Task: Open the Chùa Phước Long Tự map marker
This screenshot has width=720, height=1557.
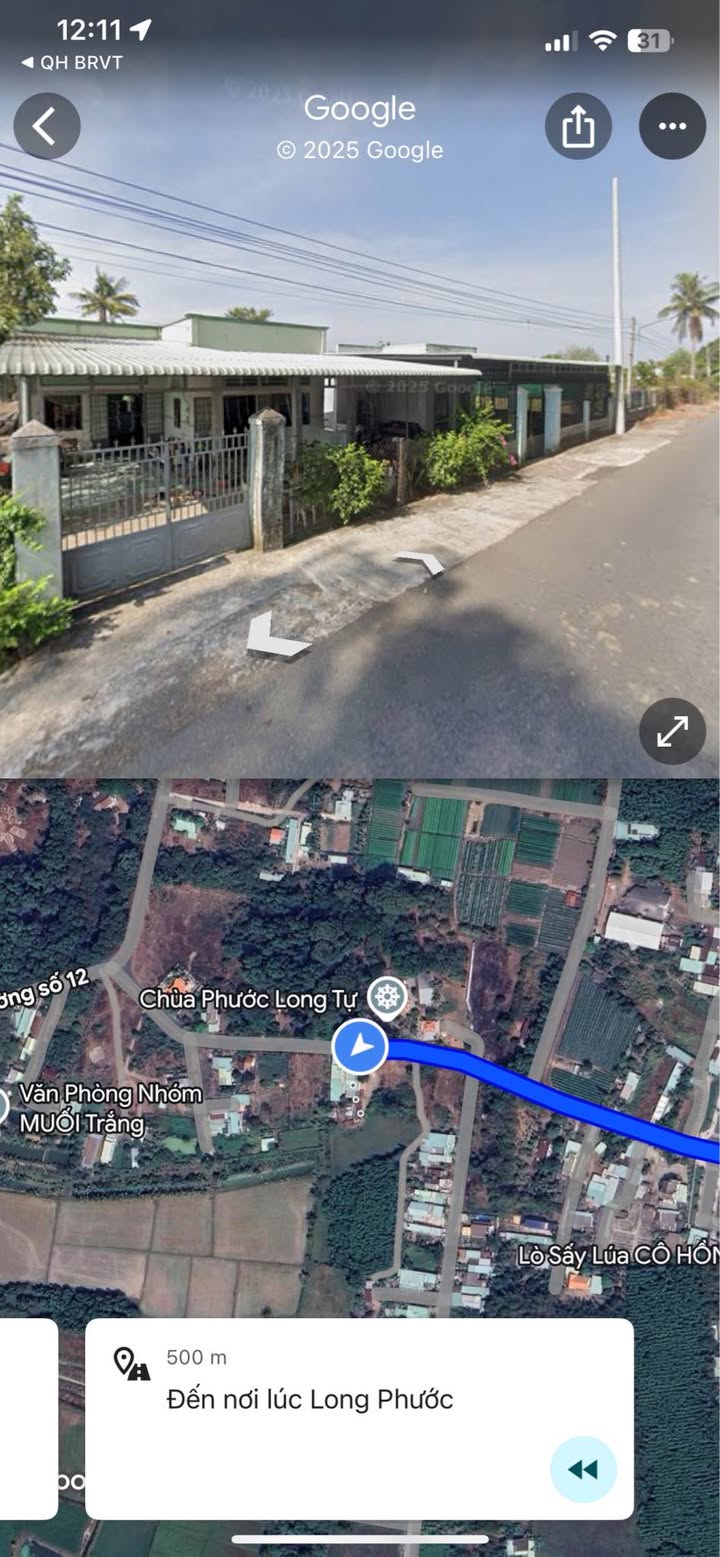Action: [x=386, y=997]
